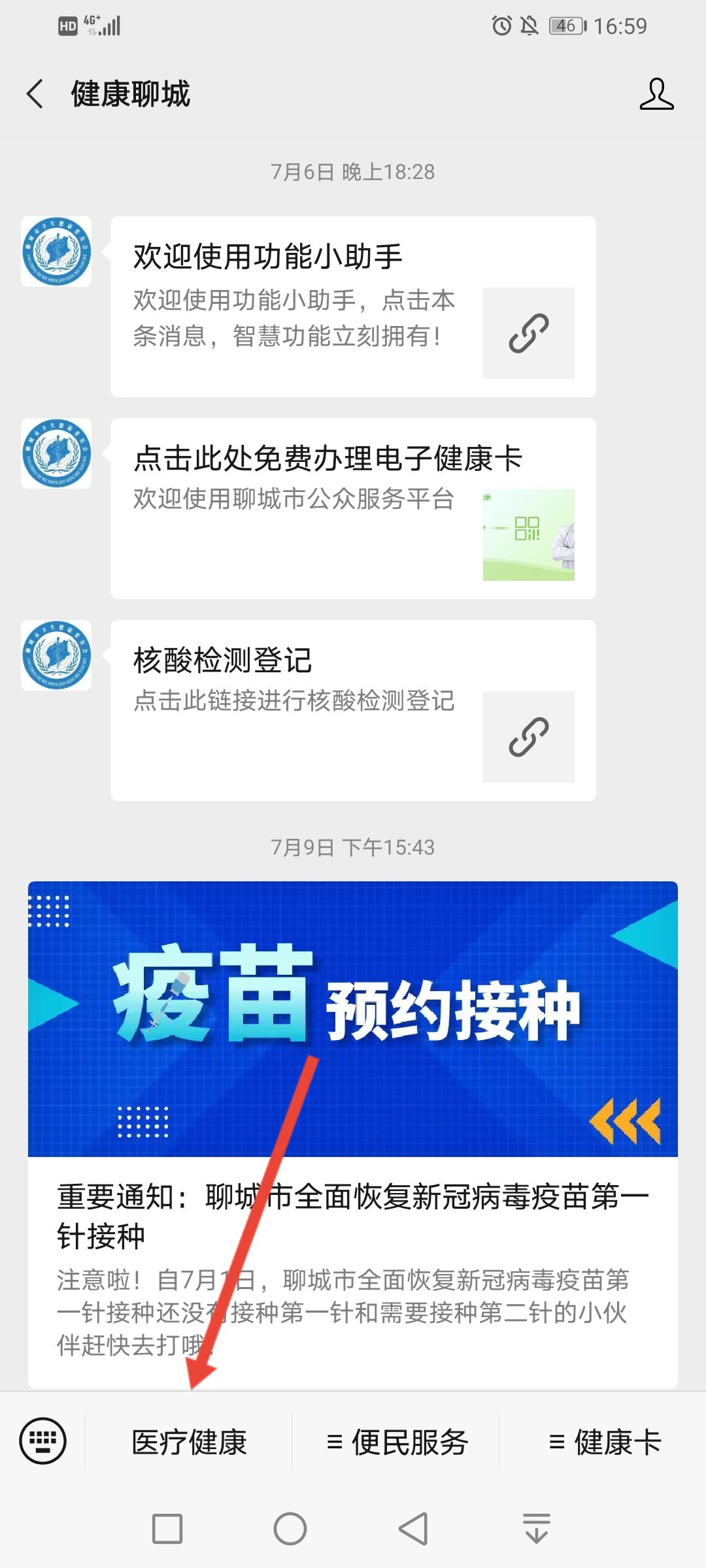Switch to keyboard input mode

(x=43, y=1441)
